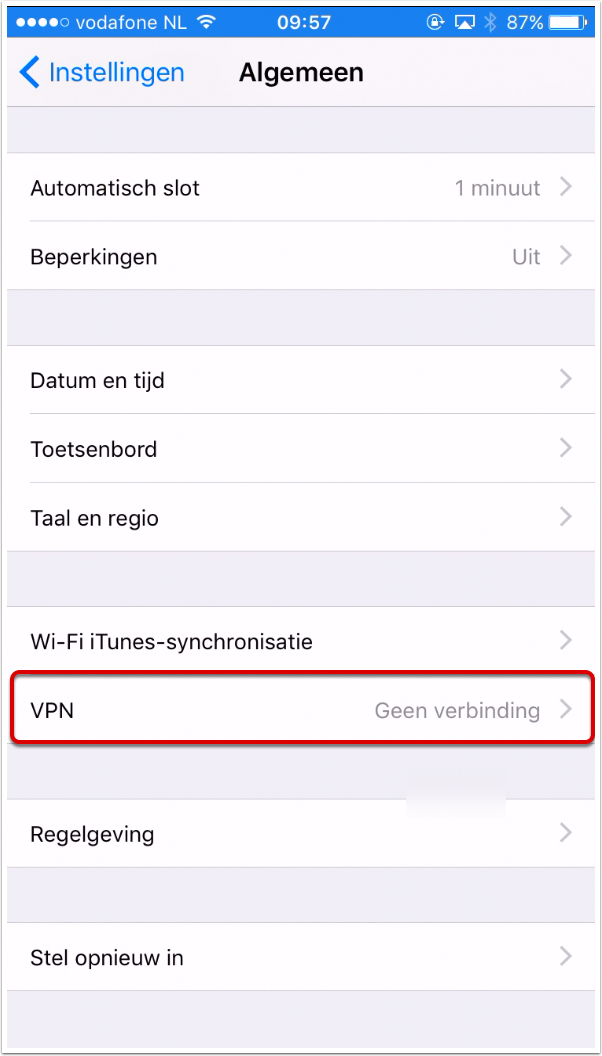Open Taal en regio

click(x=301, y=517)
